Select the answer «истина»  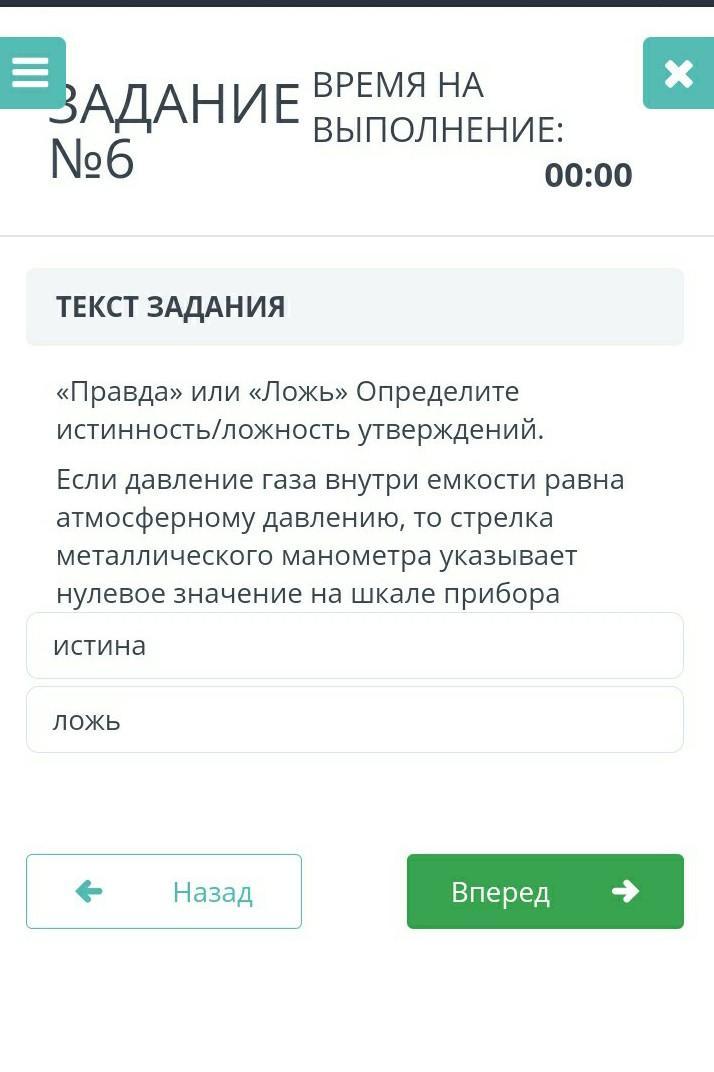(x=354, y=646)
